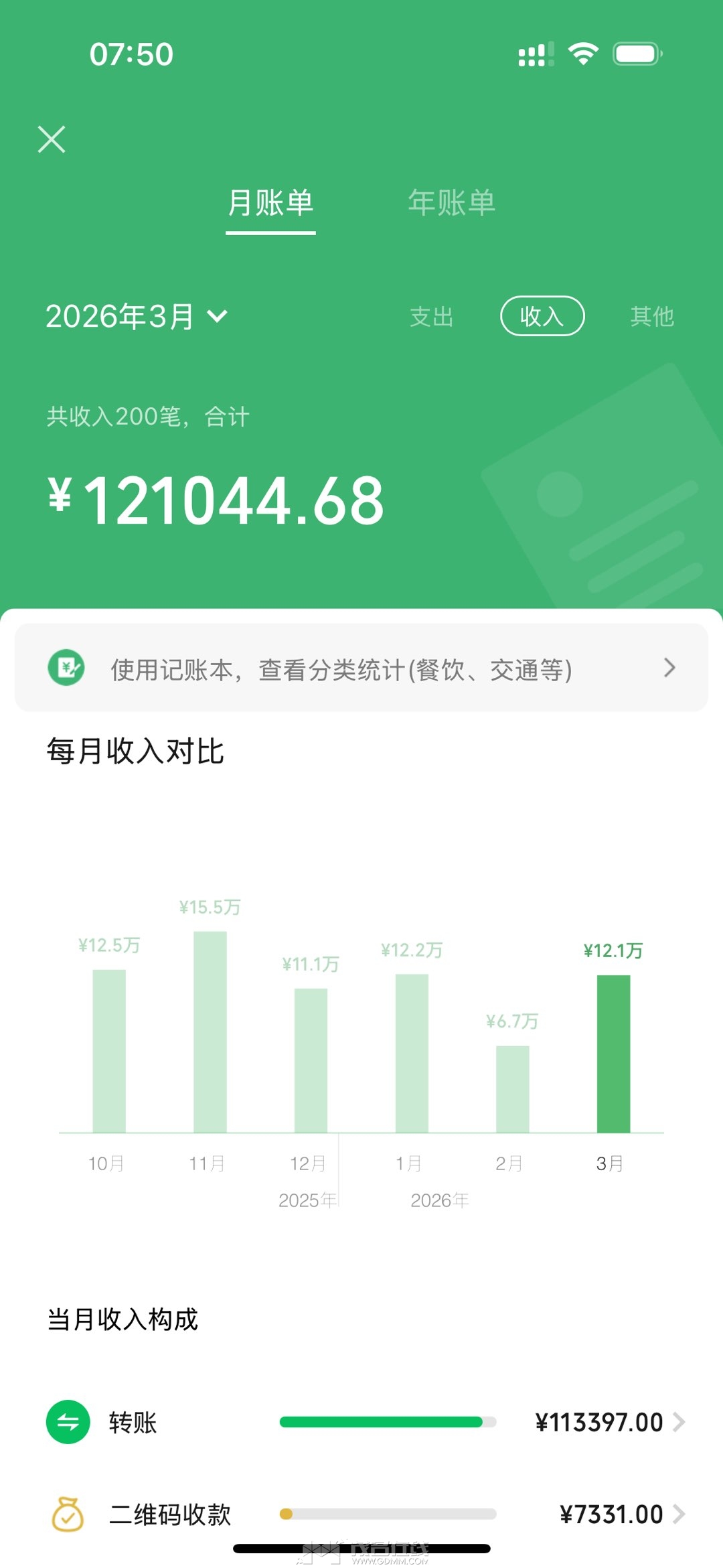
Task: Switch to the 支出 view
Action: (432, 316)
